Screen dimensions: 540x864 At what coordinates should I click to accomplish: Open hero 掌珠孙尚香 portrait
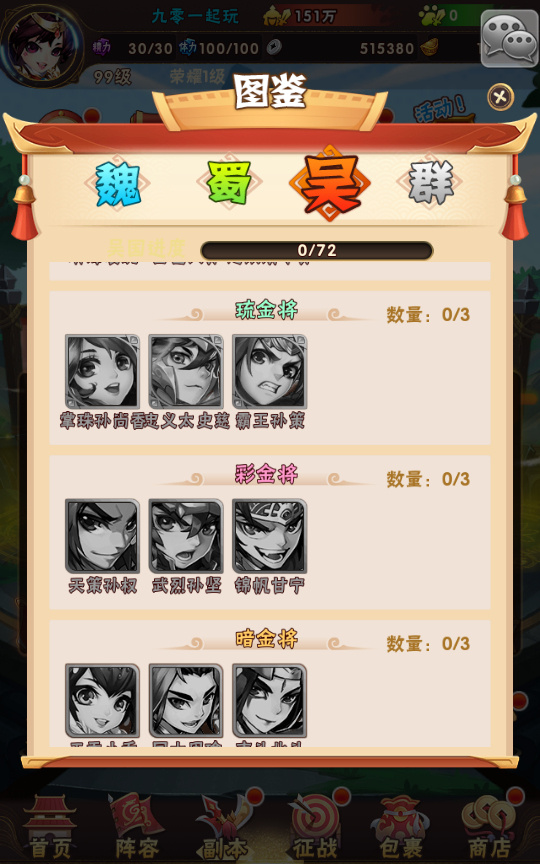[x=102, y=371]
